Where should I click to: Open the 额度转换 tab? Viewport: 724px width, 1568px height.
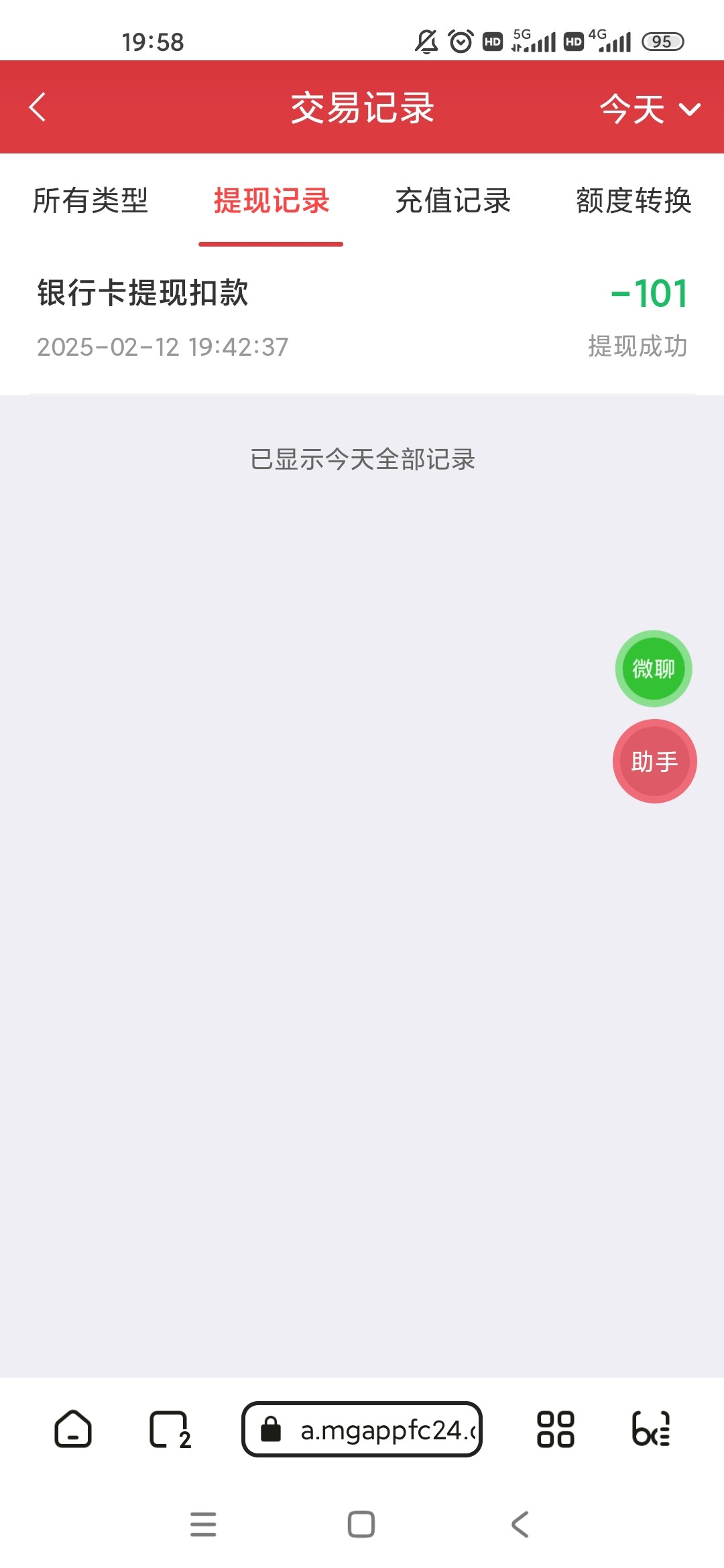point(633,200)
